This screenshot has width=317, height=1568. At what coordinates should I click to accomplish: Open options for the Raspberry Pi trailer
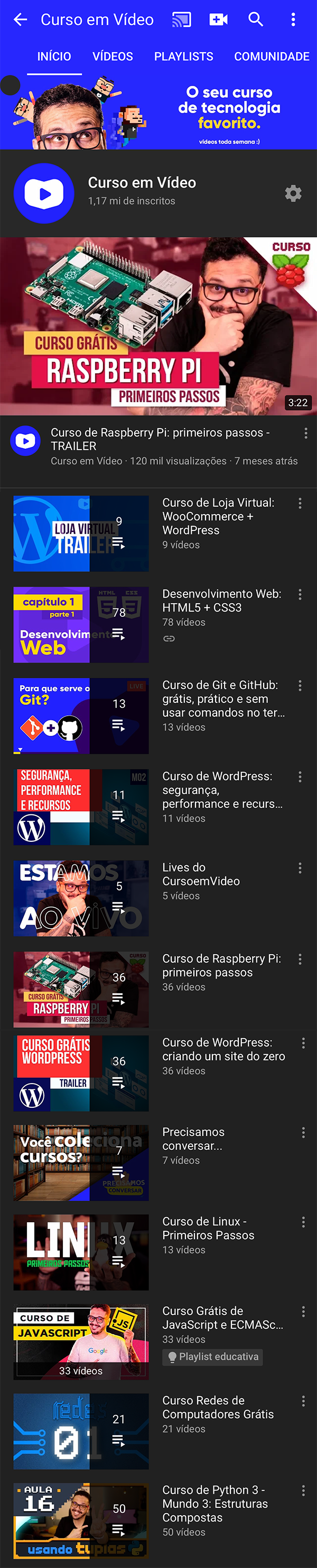coord(305,433)
